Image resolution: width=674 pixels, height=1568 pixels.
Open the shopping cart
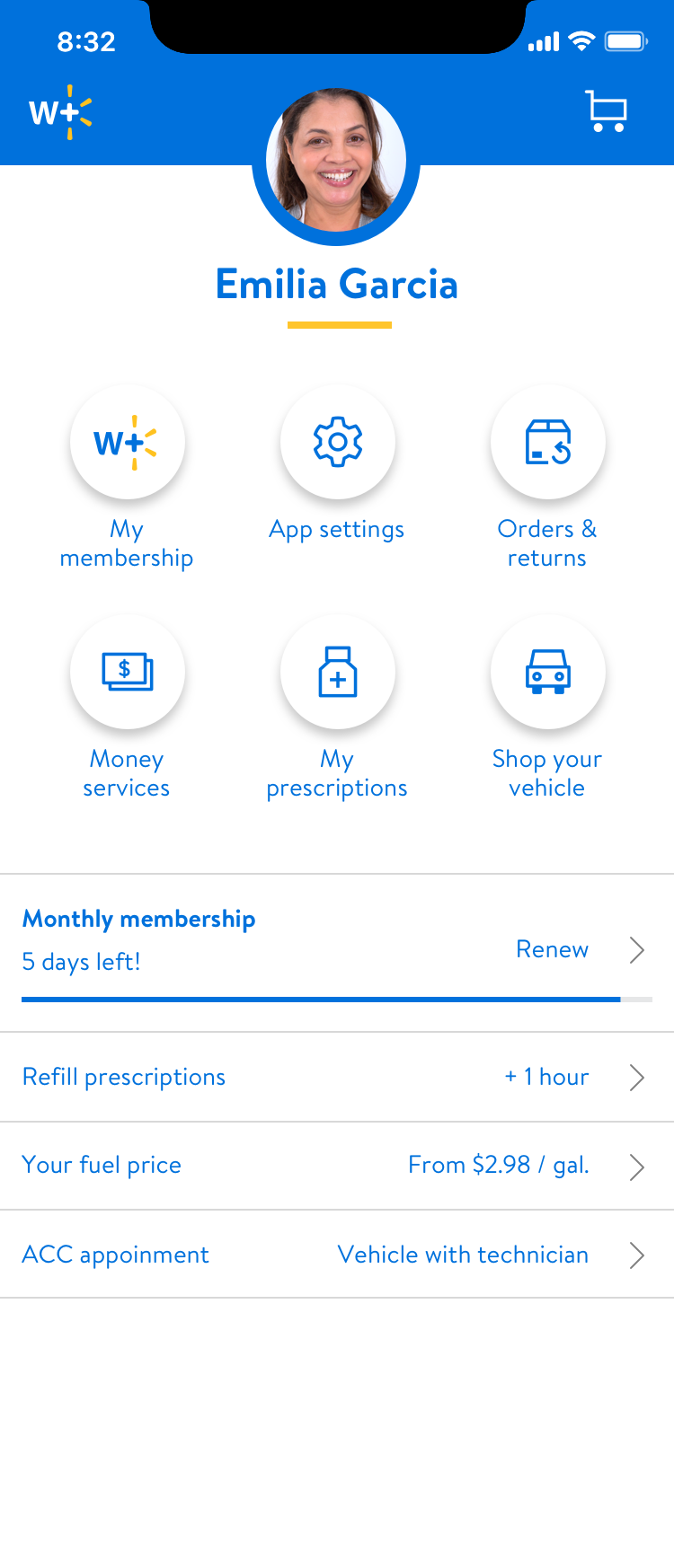click(607, 111)
